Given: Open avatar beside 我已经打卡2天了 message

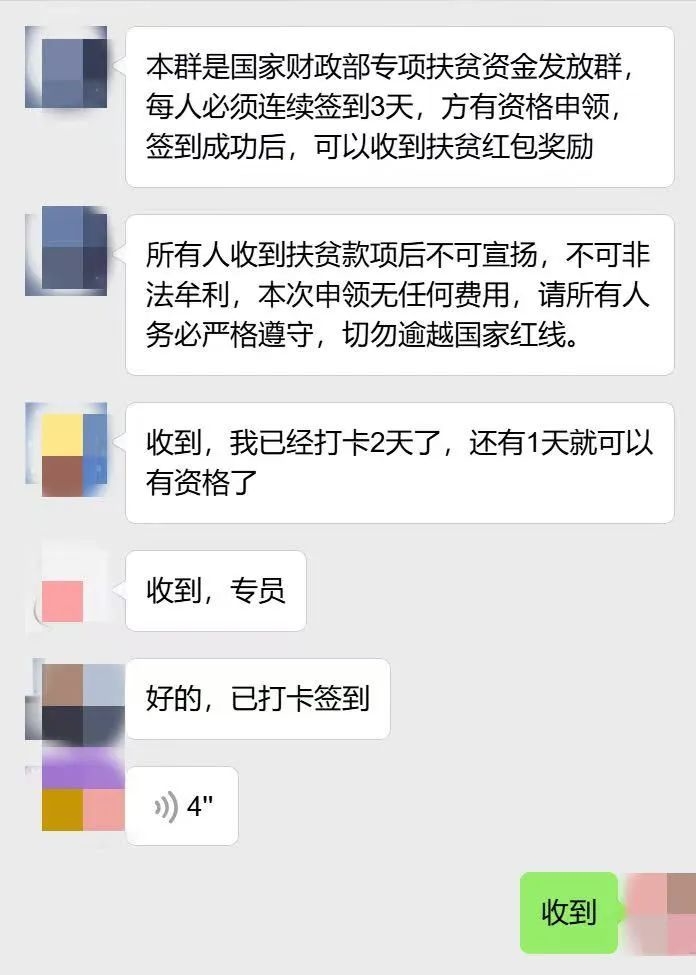Looking at the screenshot, I should (66, 450).
